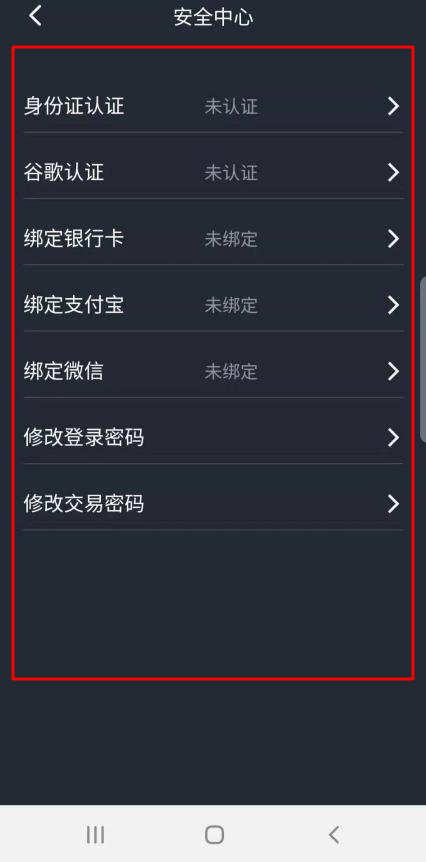Viewport: 426px width, 862px height.
Task: Open 绑定银行卡 row
Action: (213, 239)
